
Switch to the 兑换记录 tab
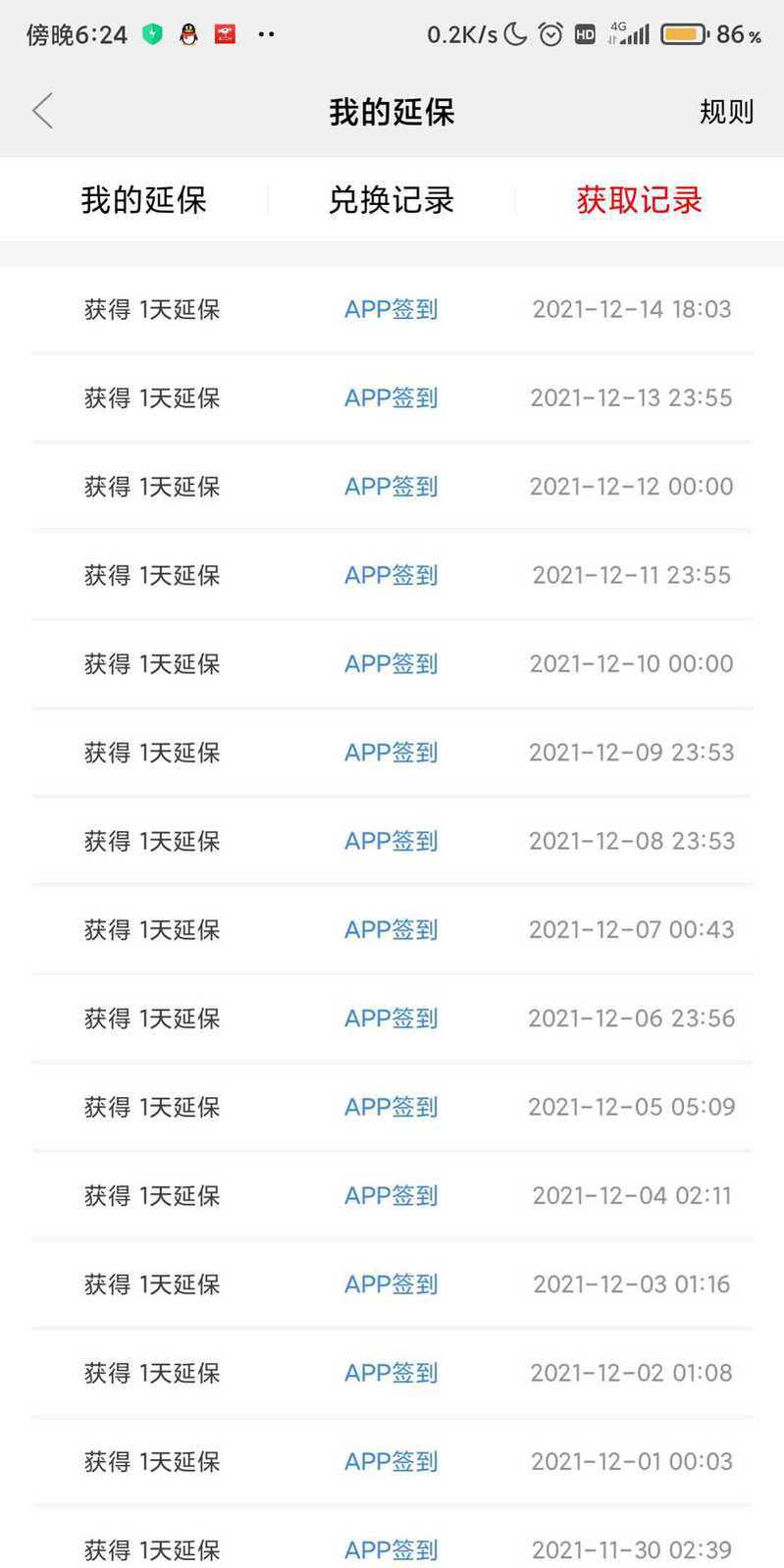[x=391, y=200]
